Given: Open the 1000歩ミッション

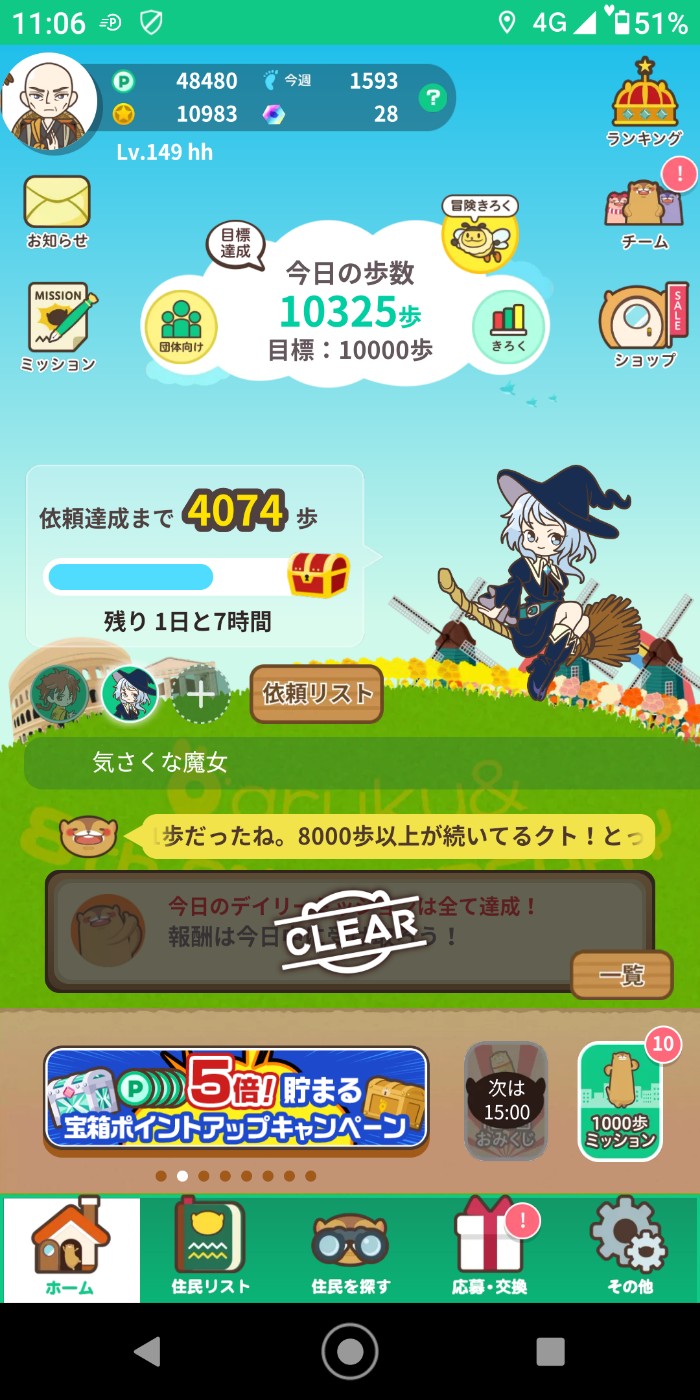Looking at the screenshot, I should pyautogui.click(x=620, y=1102).
